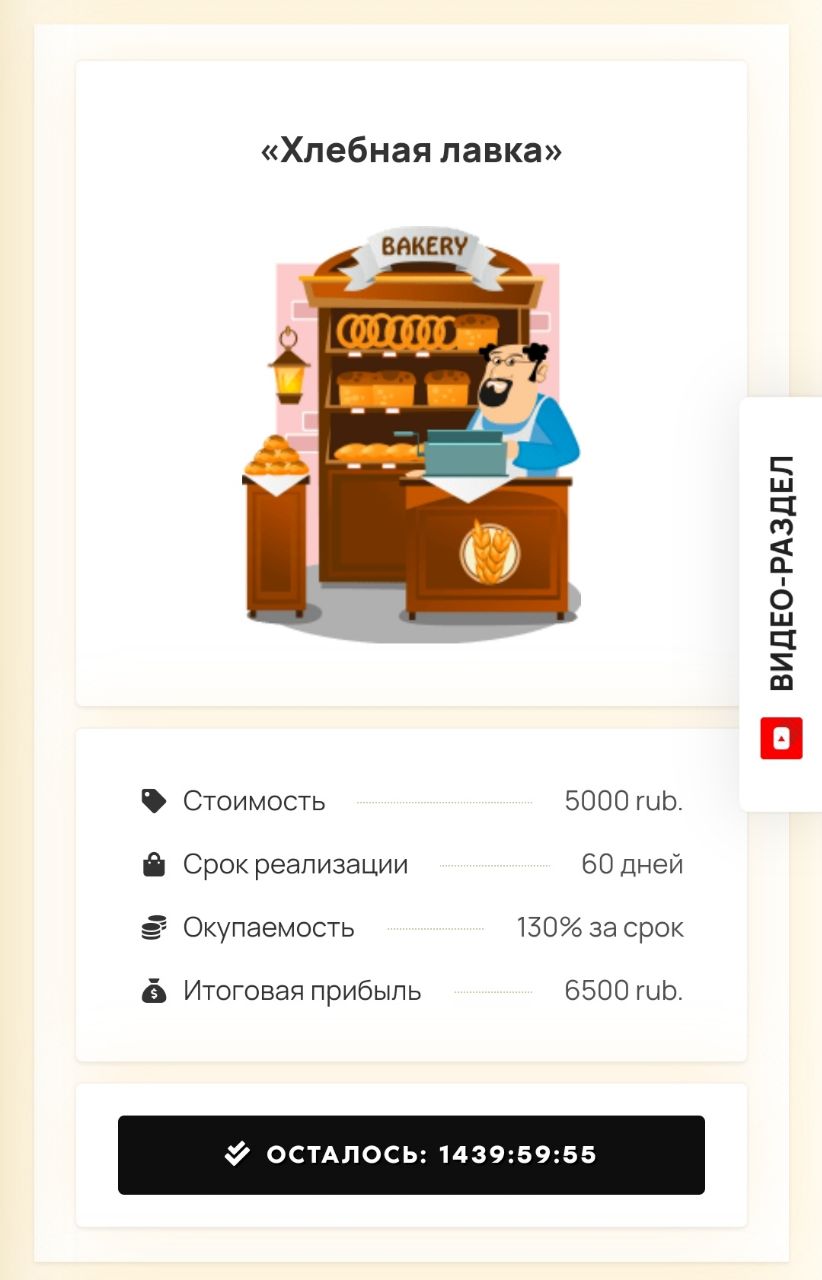Tap the Осталось countdown button
The height and width of the screenshot is (1280, 822).
tap(411, 1155)
